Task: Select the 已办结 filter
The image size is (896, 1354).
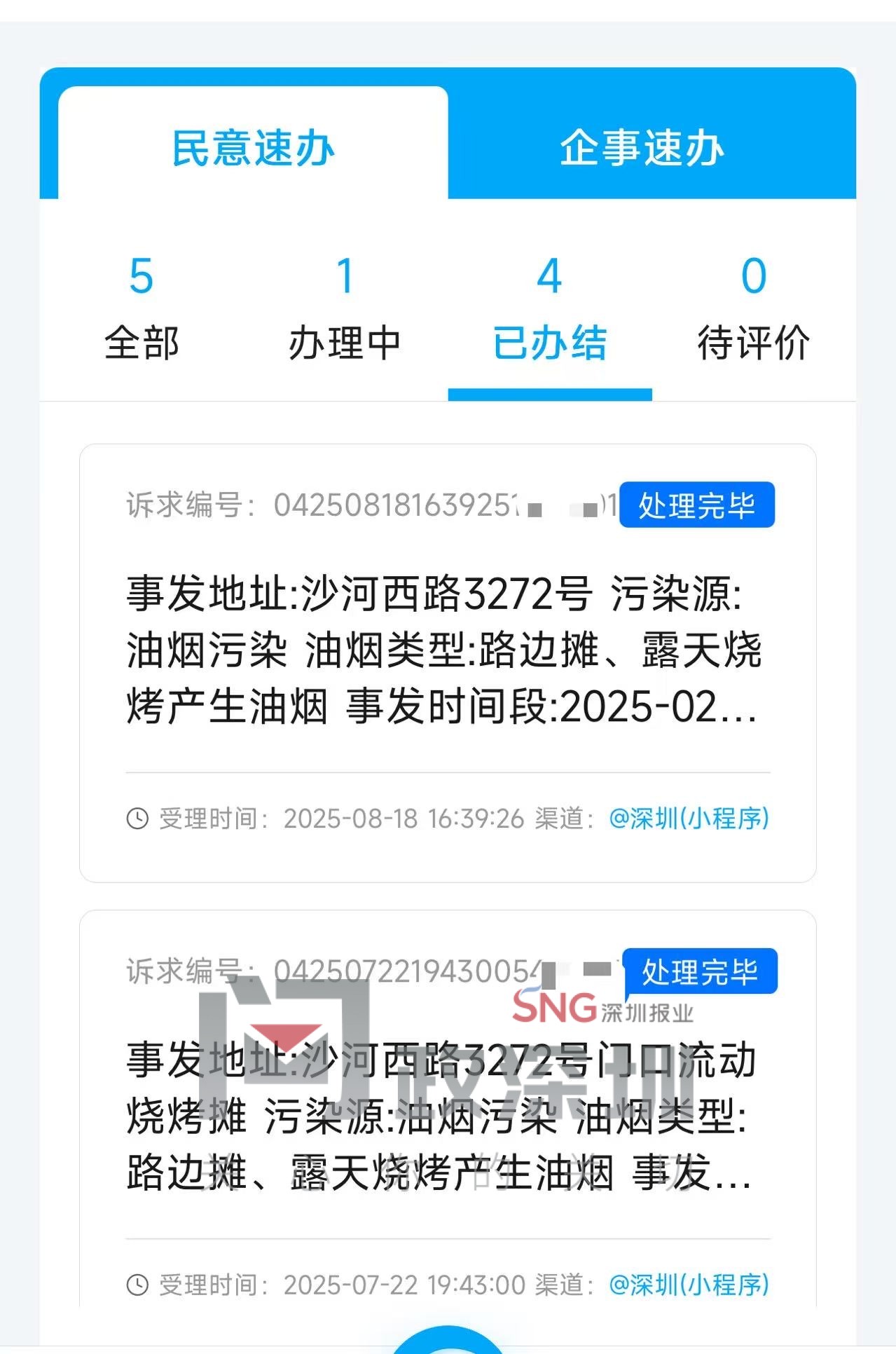Action: 549,308
